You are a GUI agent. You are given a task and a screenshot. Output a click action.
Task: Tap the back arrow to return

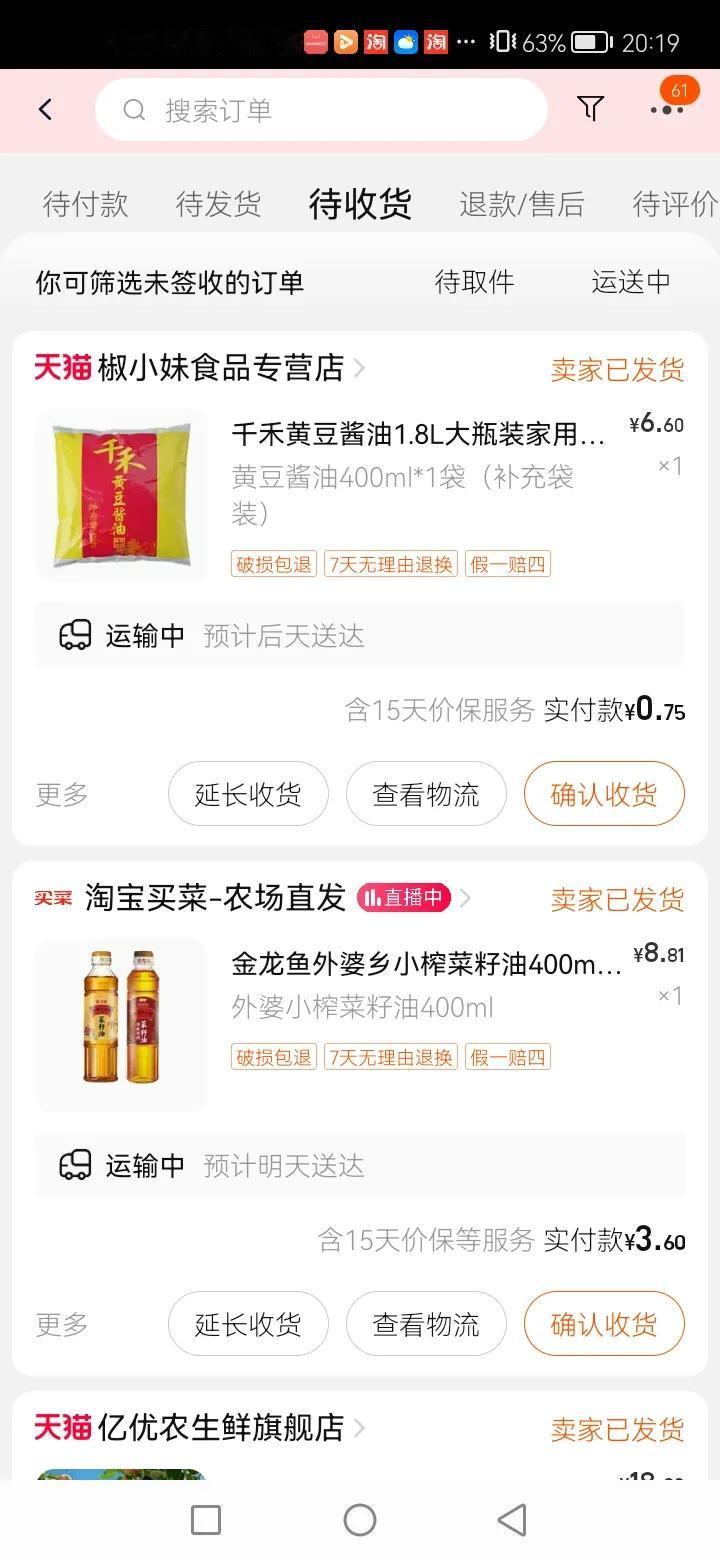coord(45,108)
